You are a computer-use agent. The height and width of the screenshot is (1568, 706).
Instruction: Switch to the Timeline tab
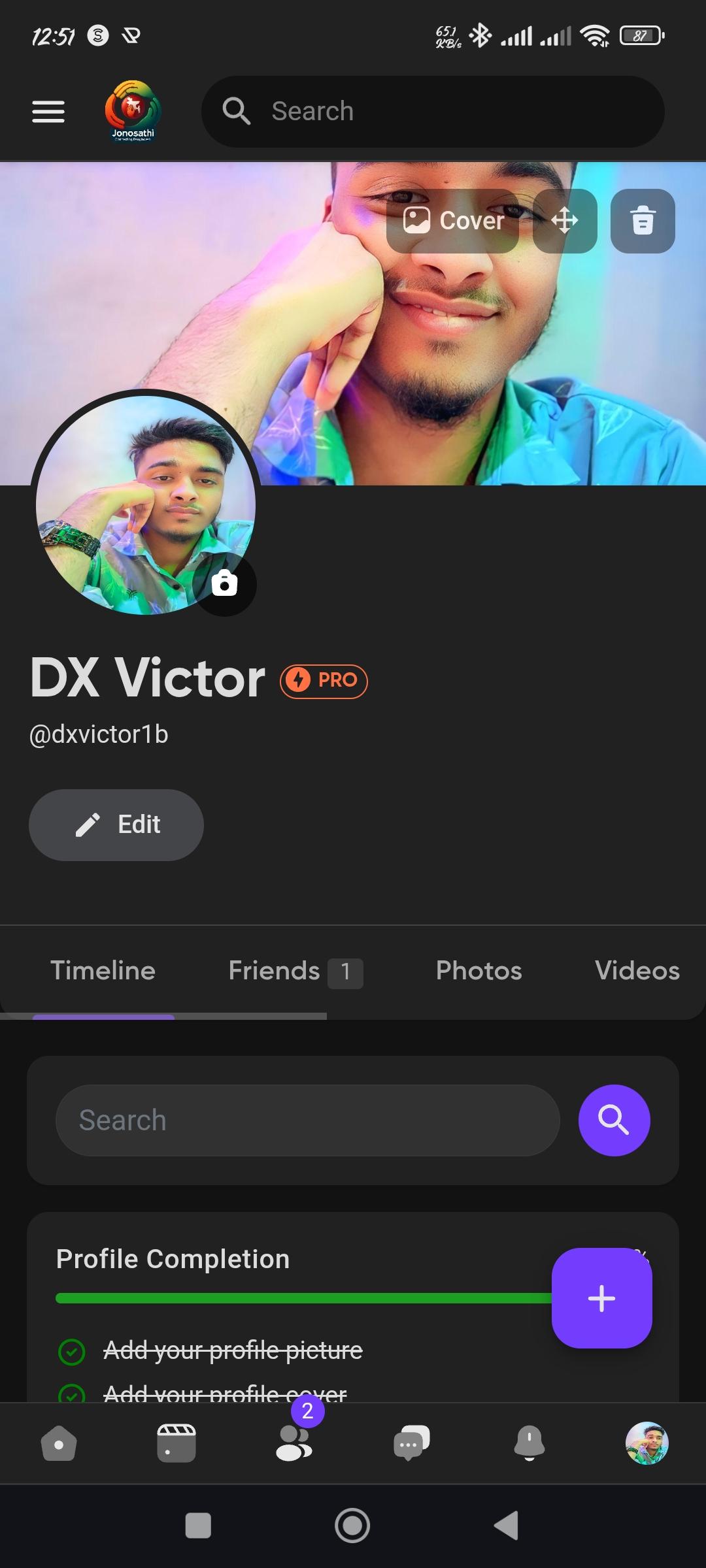coord(103,971)
